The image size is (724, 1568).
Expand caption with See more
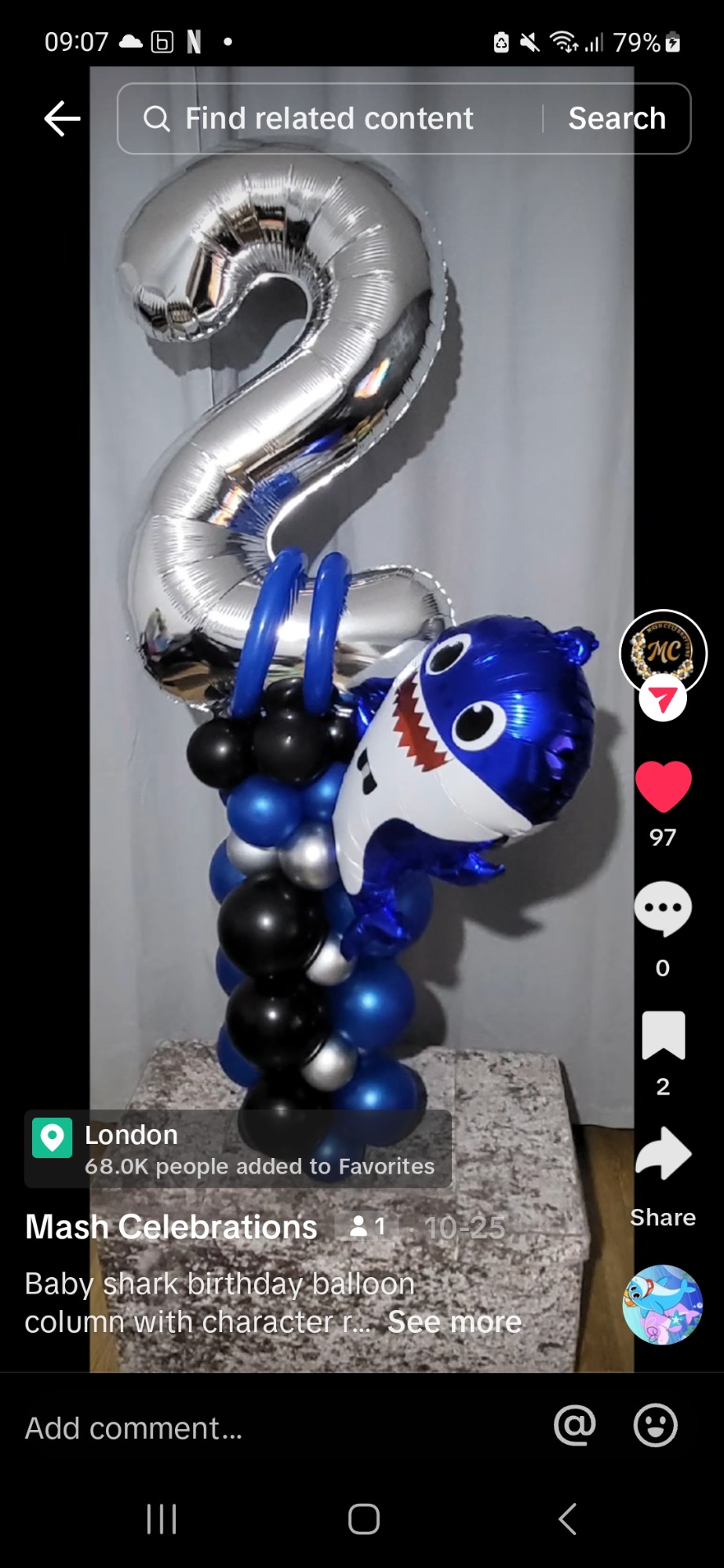(455, 1322)
